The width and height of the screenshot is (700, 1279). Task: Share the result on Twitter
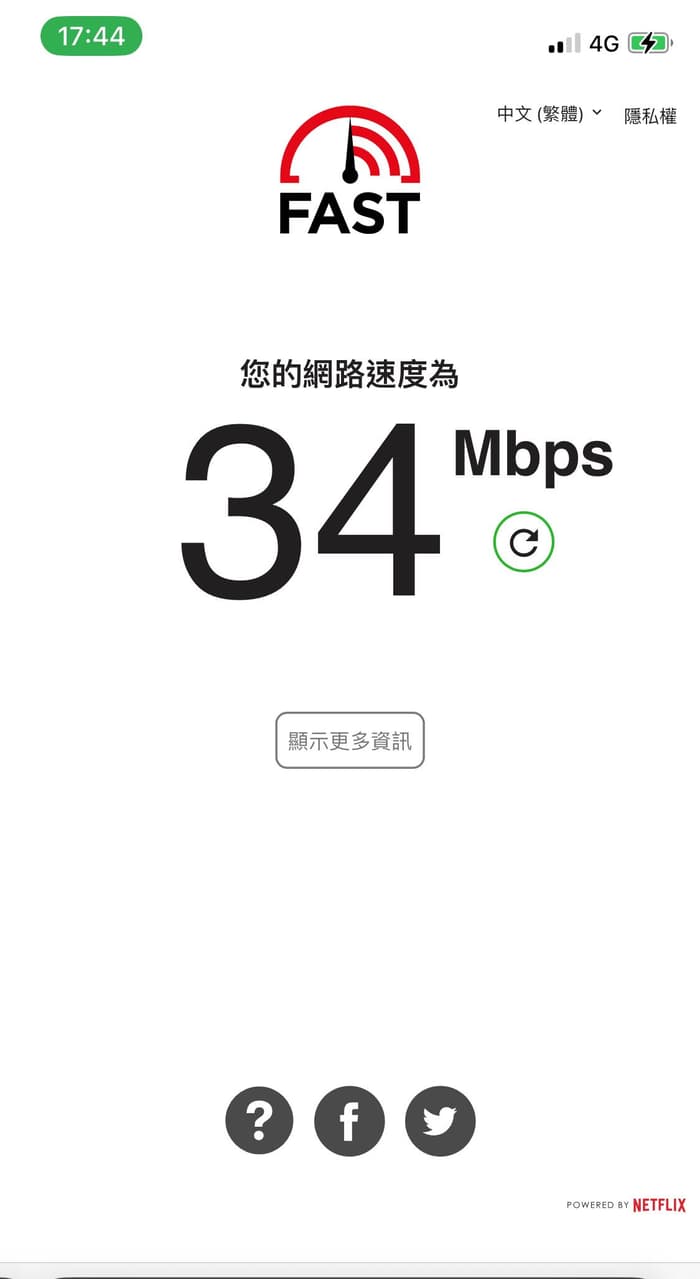440,1121
